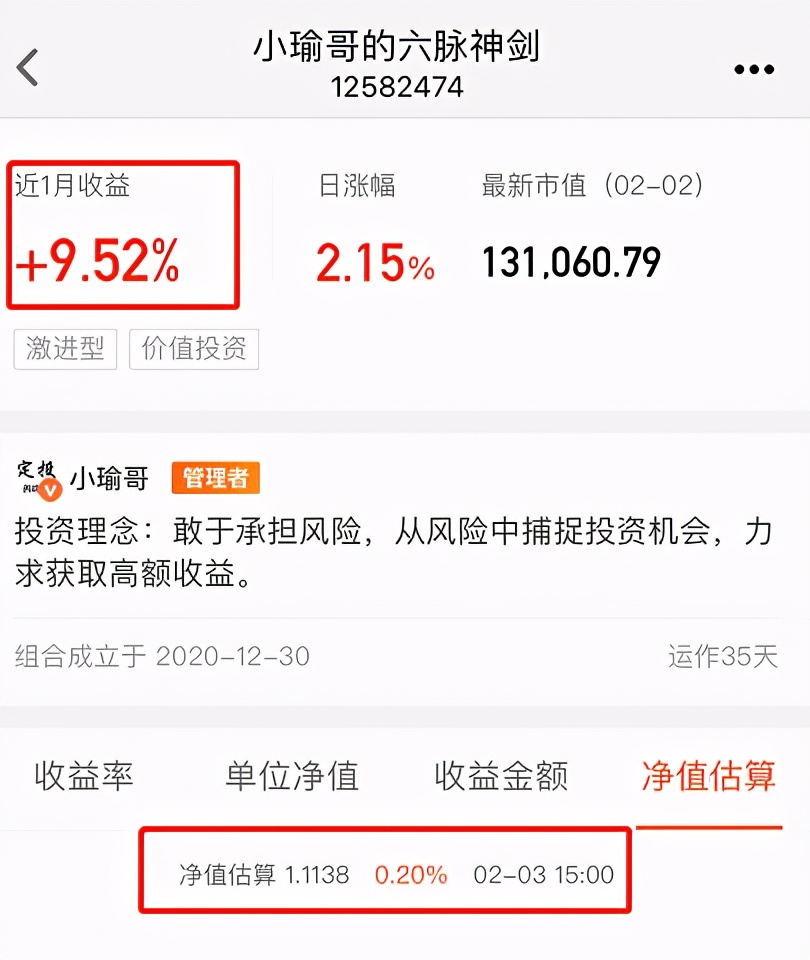Tap the orange 管理者 manager badge

[216, 478]
